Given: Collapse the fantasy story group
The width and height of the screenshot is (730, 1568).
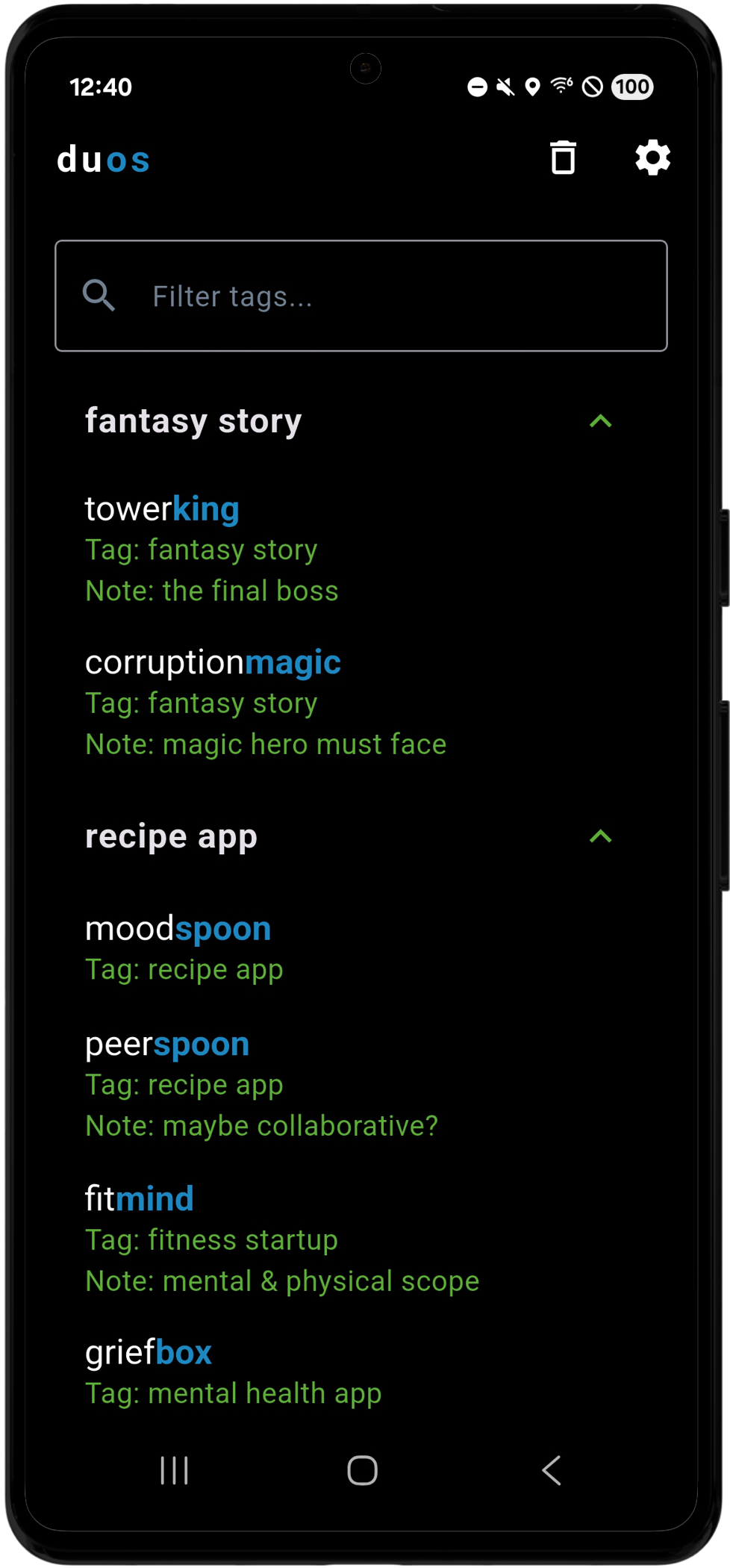Looking at the screenshot, I should click(600, 421).
